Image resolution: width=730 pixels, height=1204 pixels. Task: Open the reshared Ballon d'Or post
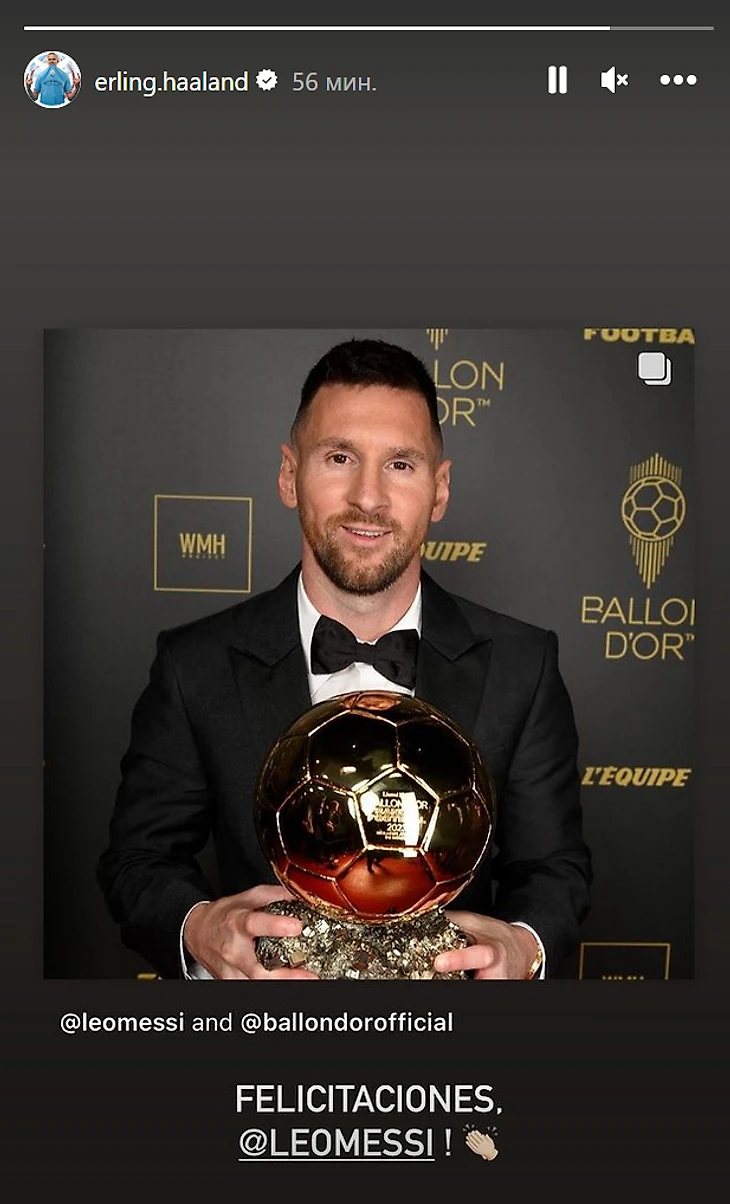(368, 653)
